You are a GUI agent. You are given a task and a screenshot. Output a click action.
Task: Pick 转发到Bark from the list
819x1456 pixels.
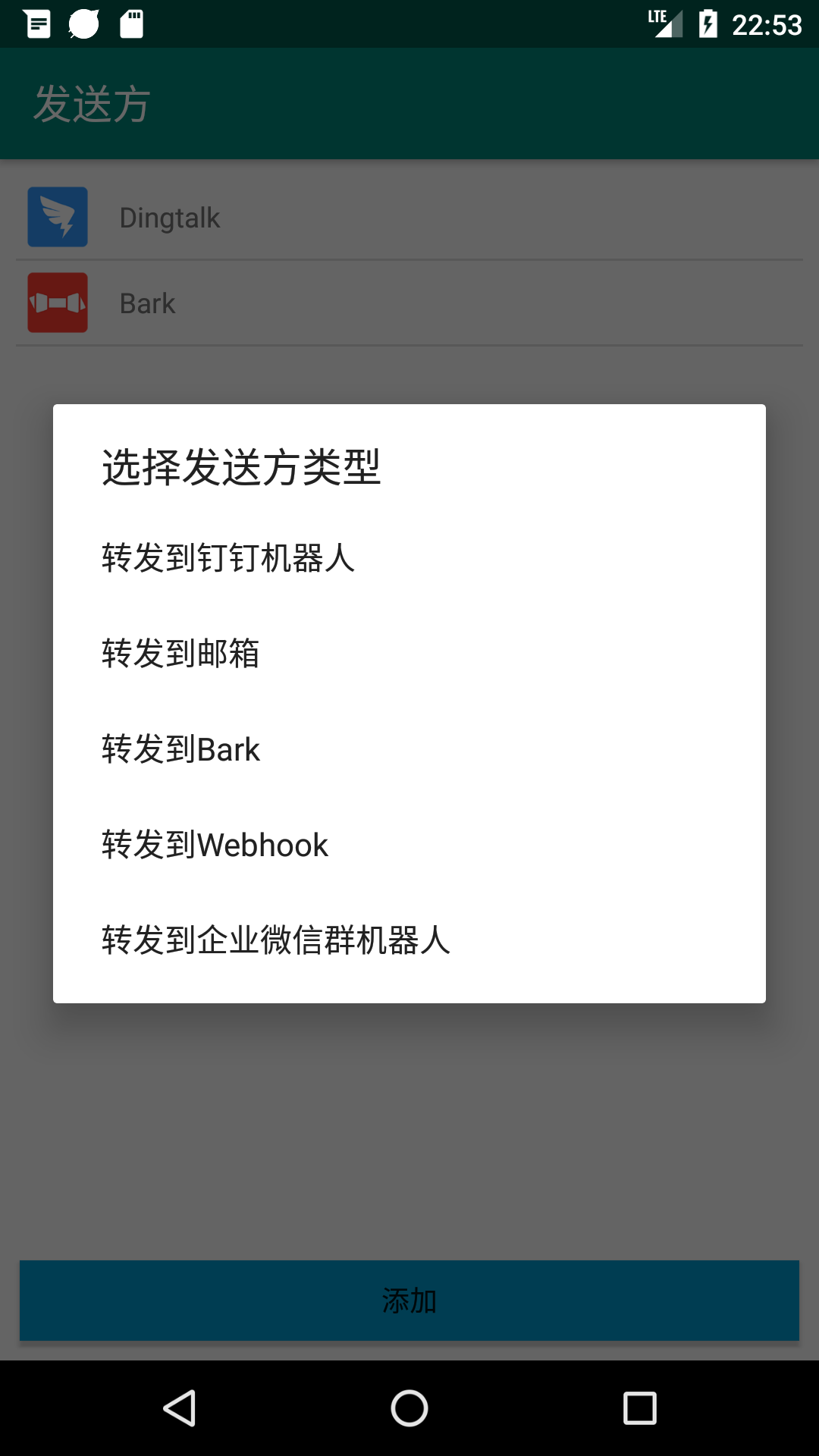pos(409,749)
